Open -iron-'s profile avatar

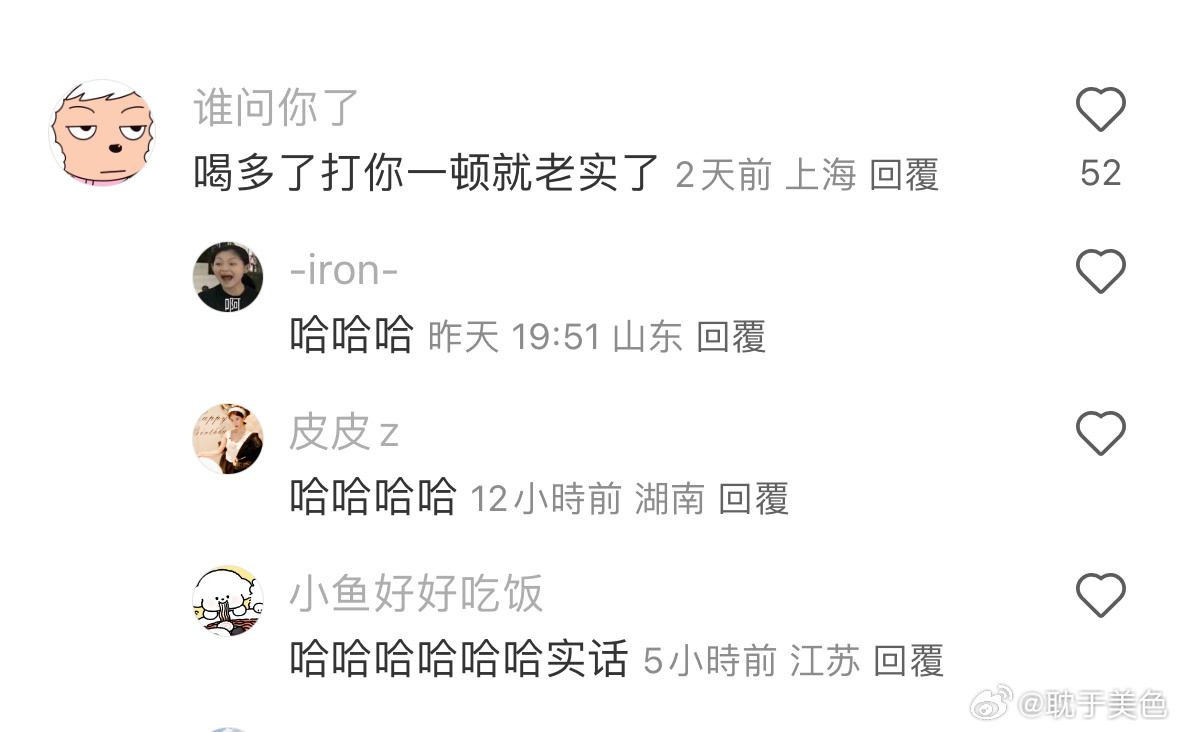pyautogui.click(x=228, y=276)
